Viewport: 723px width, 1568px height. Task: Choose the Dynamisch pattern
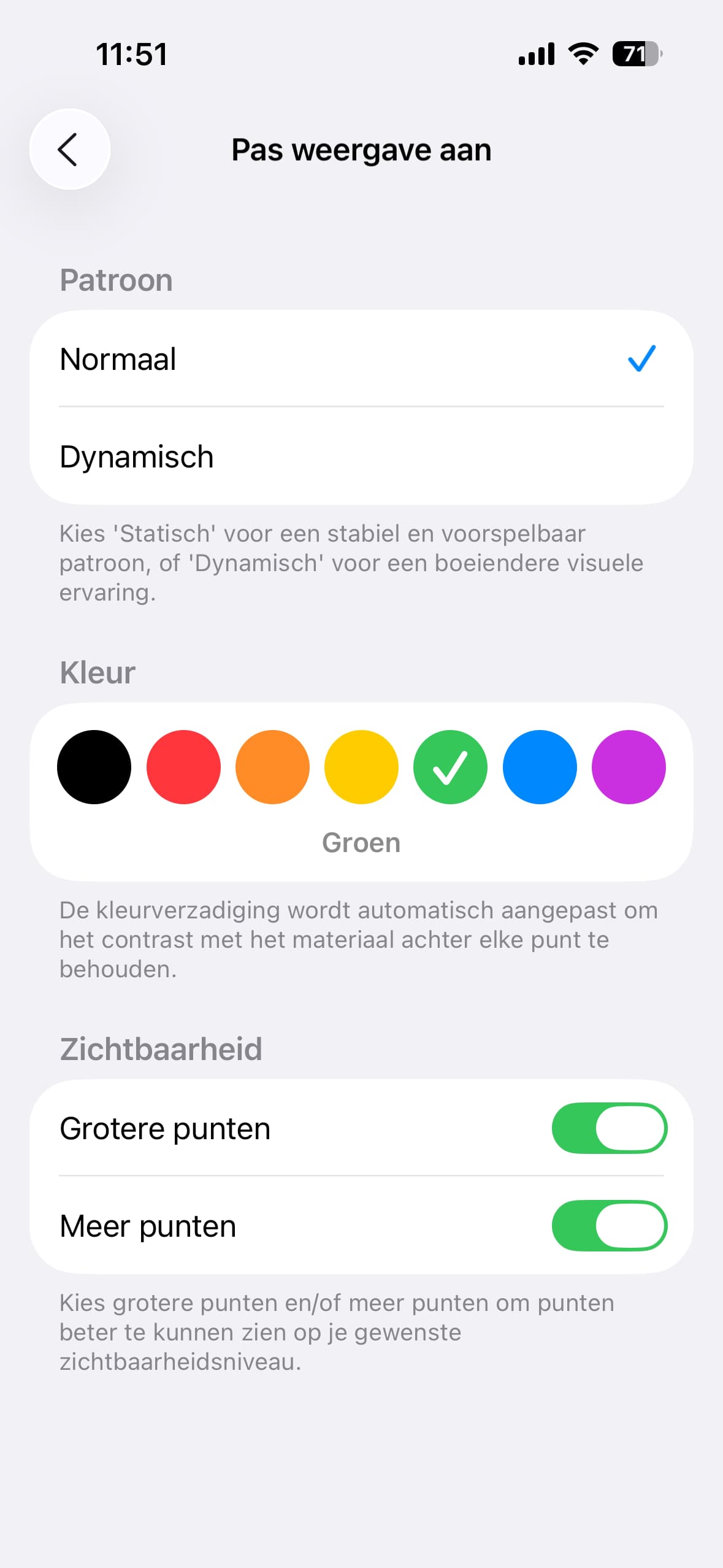[x=361, y=457]
